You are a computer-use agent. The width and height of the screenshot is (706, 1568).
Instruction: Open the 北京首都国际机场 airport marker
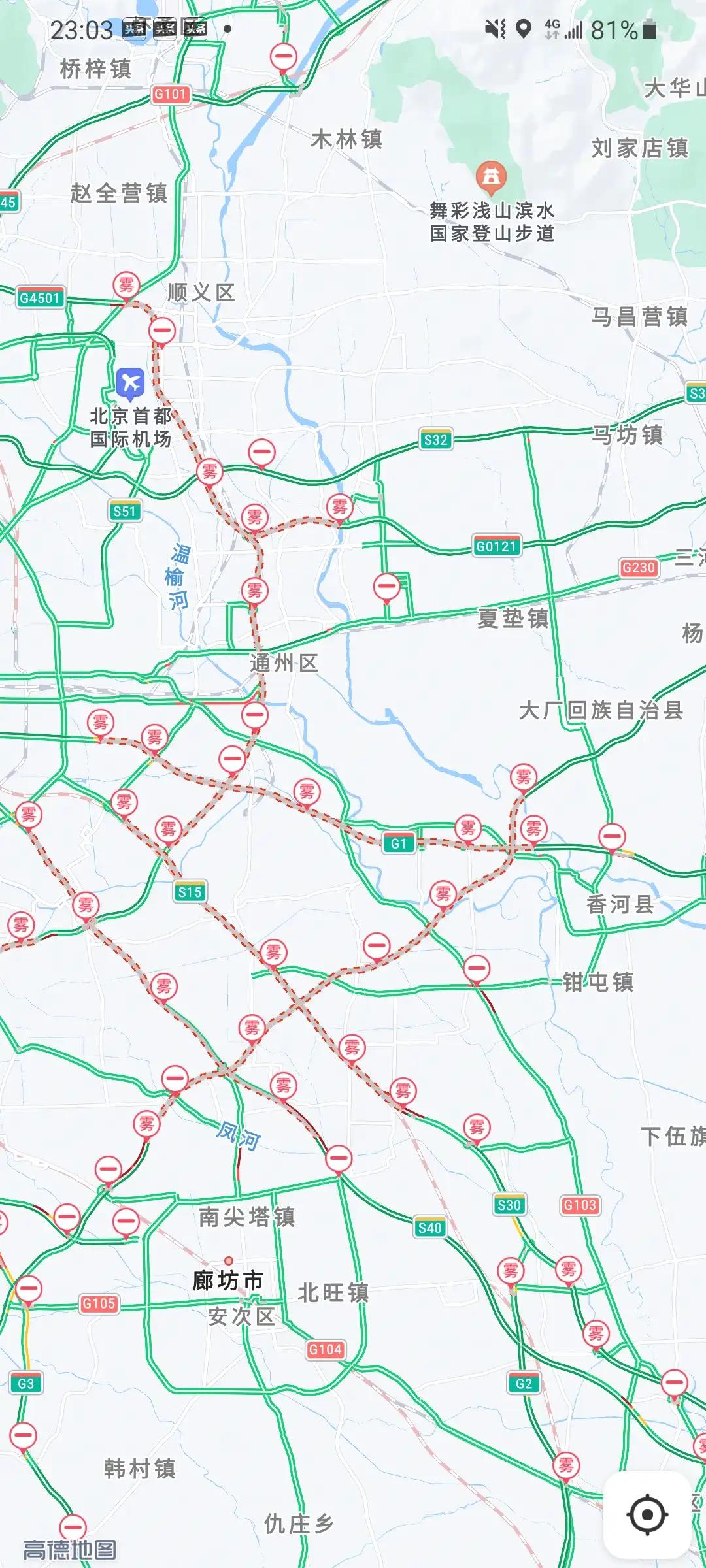tap(130, 384)
